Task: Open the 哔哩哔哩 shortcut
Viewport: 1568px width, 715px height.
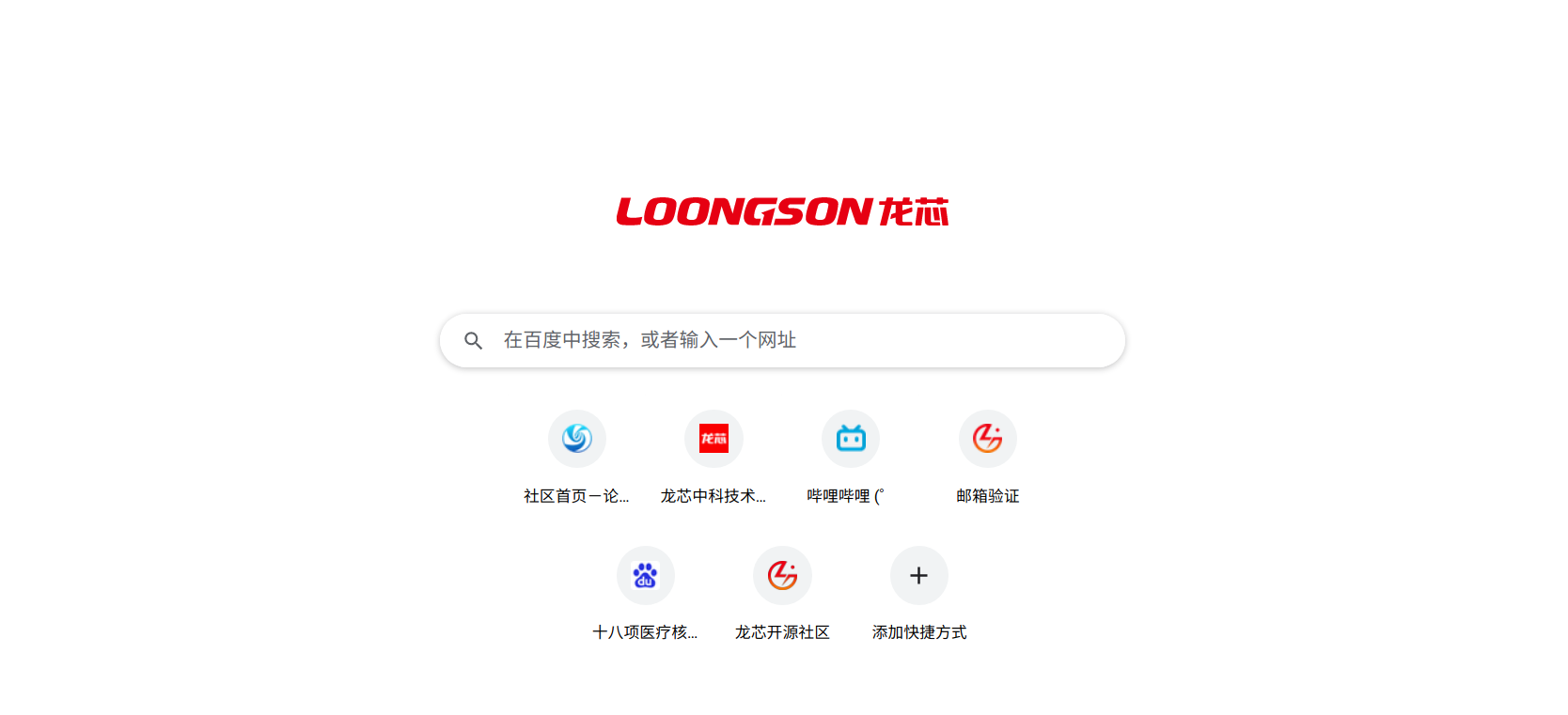Action: pos(851,439)
